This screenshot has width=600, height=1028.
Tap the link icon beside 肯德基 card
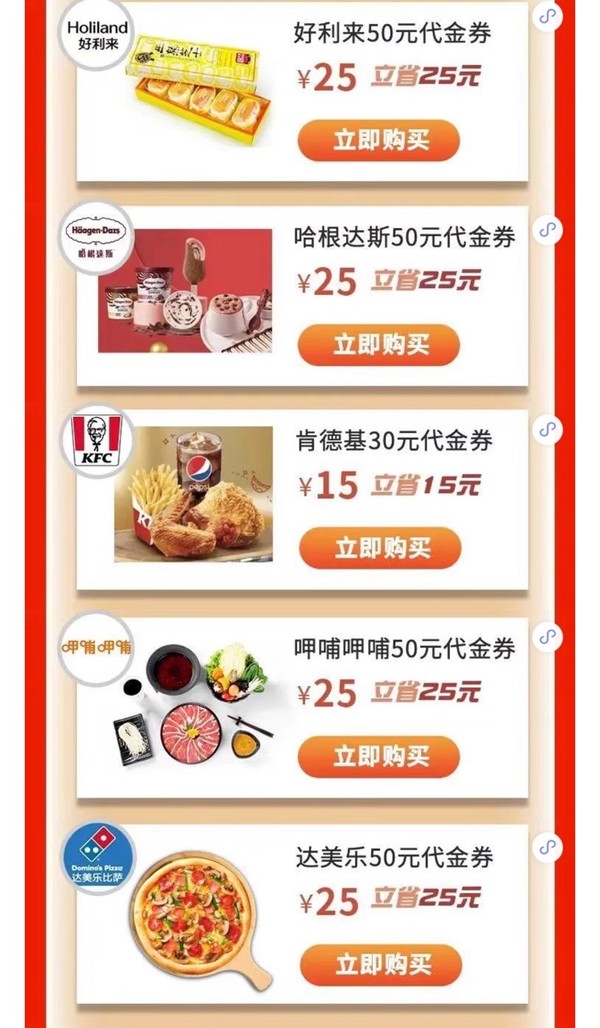547,429
